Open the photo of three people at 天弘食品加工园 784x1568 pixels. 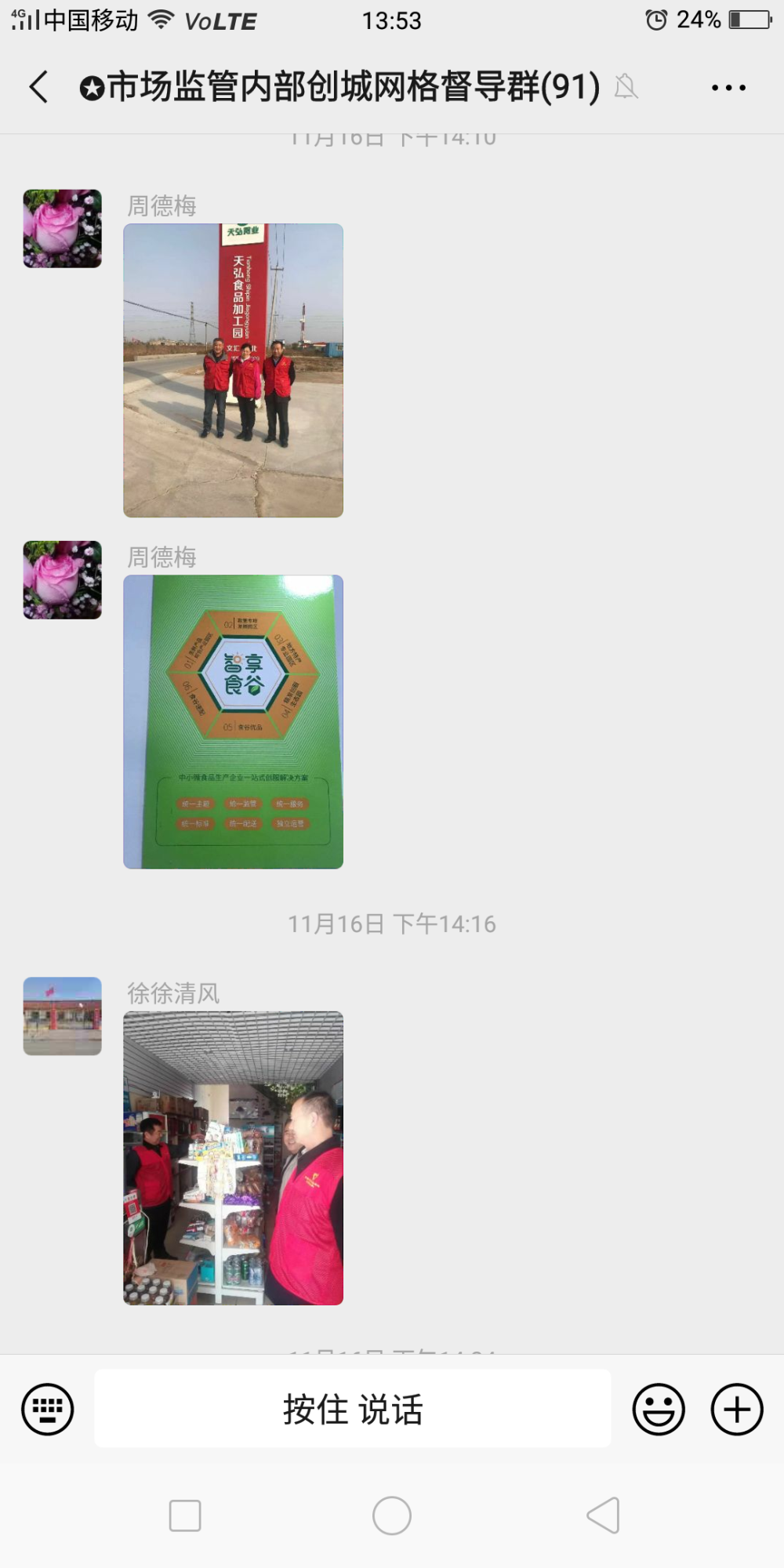[x=233, y=370]
